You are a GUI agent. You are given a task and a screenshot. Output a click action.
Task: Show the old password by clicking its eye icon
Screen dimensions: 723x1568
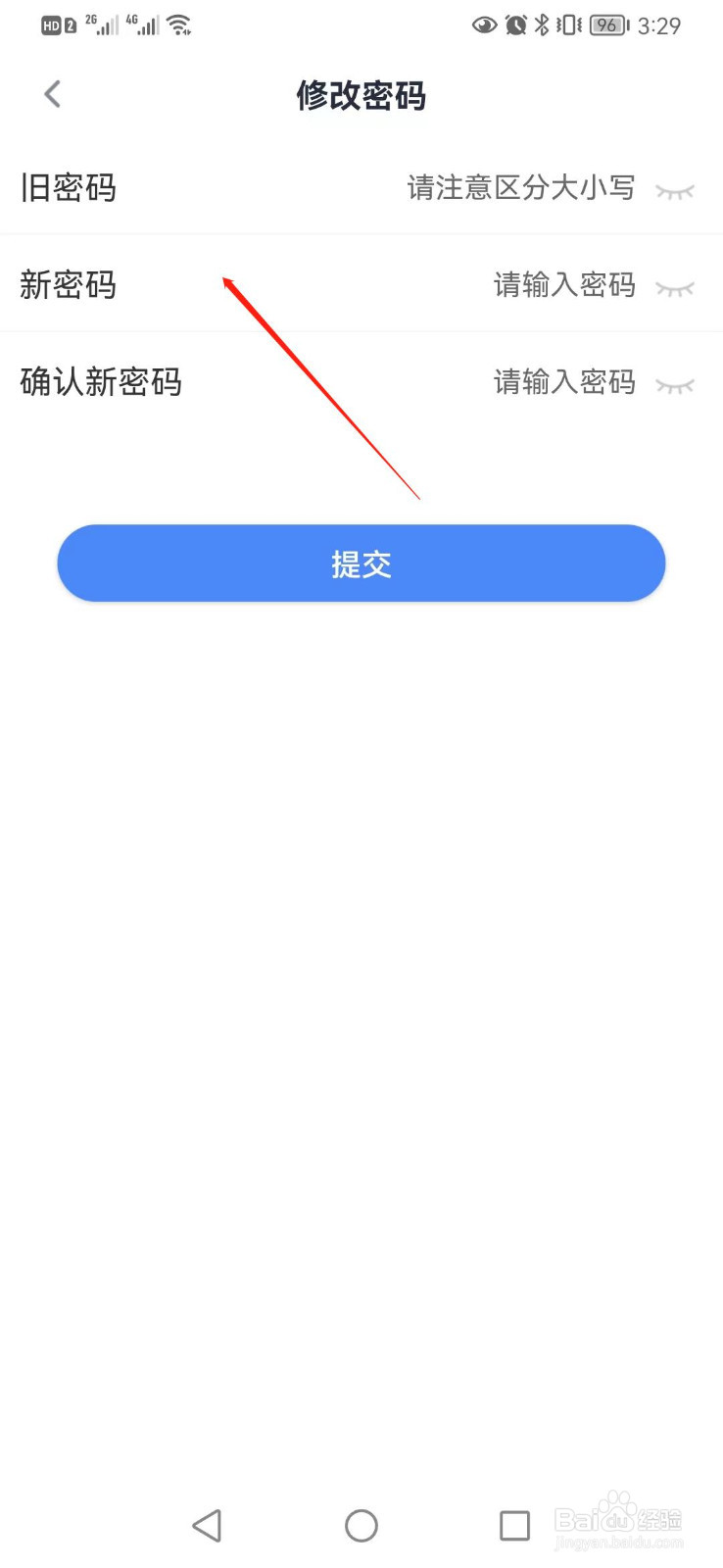[674, 191]
